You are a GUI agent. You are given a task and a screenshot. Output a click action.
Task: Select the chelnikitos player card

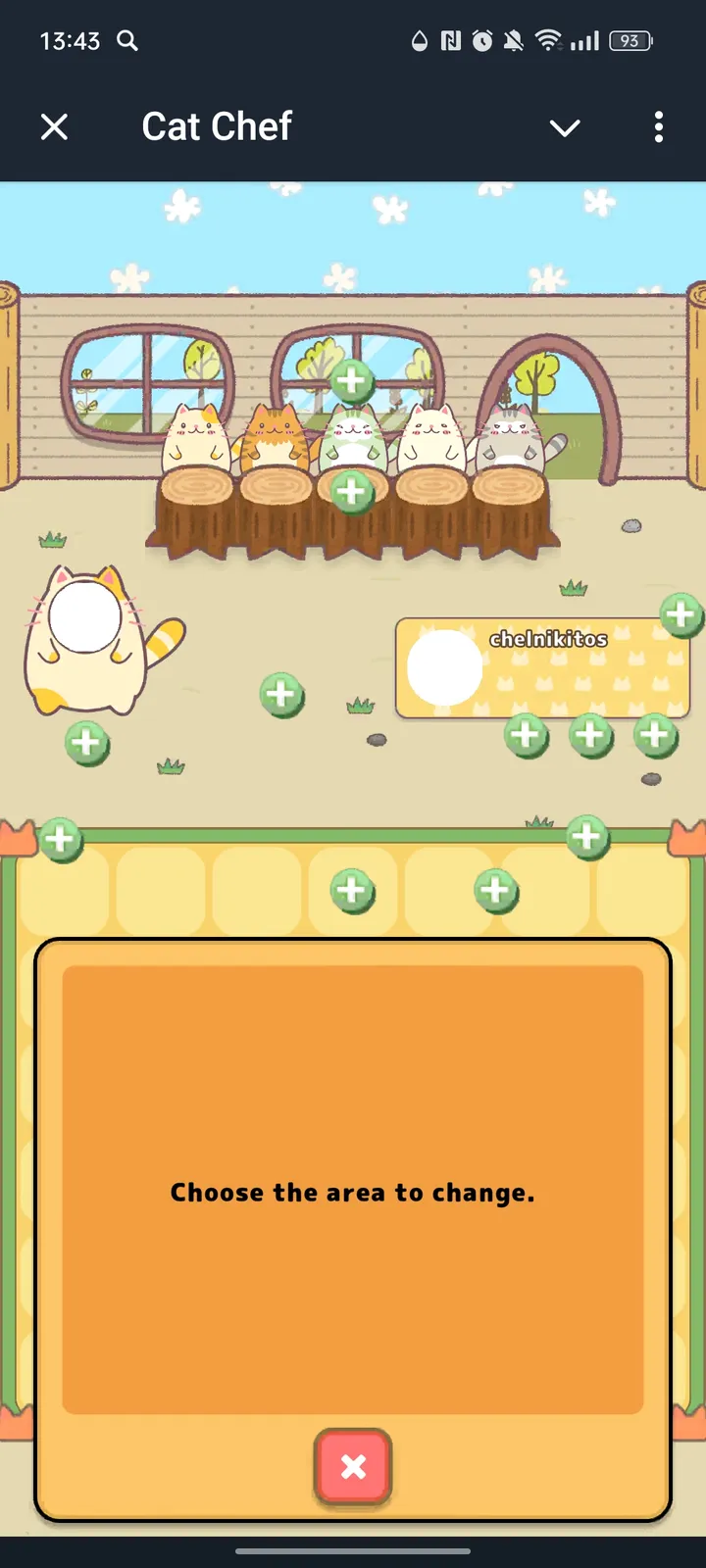click(544, 666)
